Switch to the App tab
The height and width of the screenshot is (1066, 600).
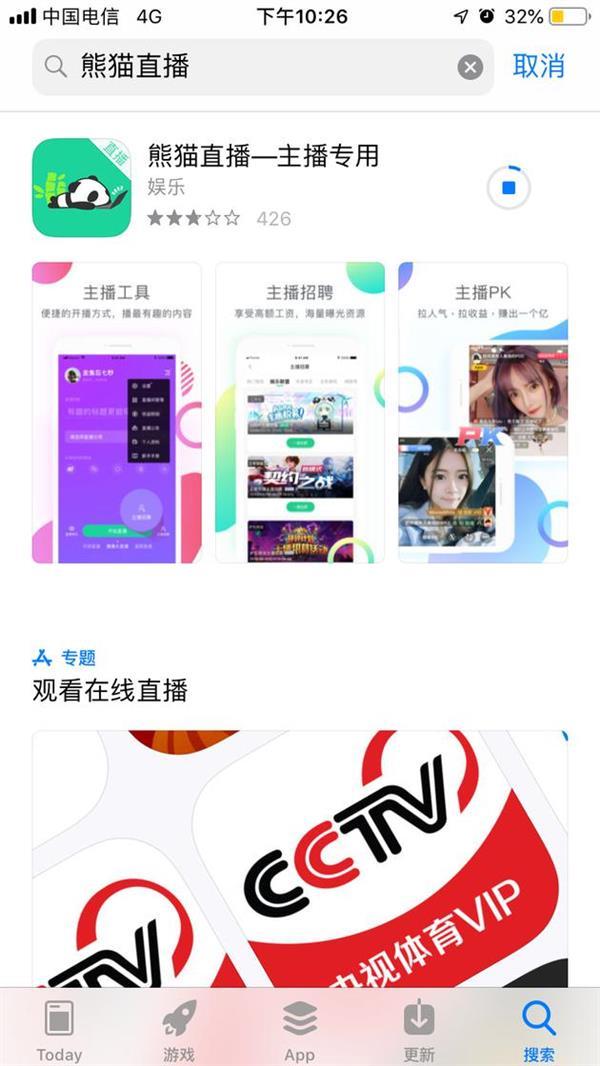tap(299, 1030)
